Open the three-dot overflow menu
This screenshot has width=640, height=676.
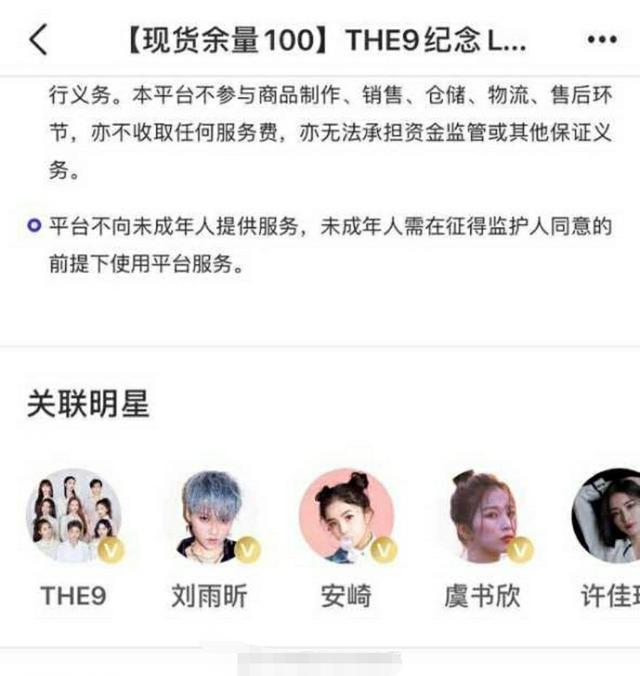[x=601, y=41]
